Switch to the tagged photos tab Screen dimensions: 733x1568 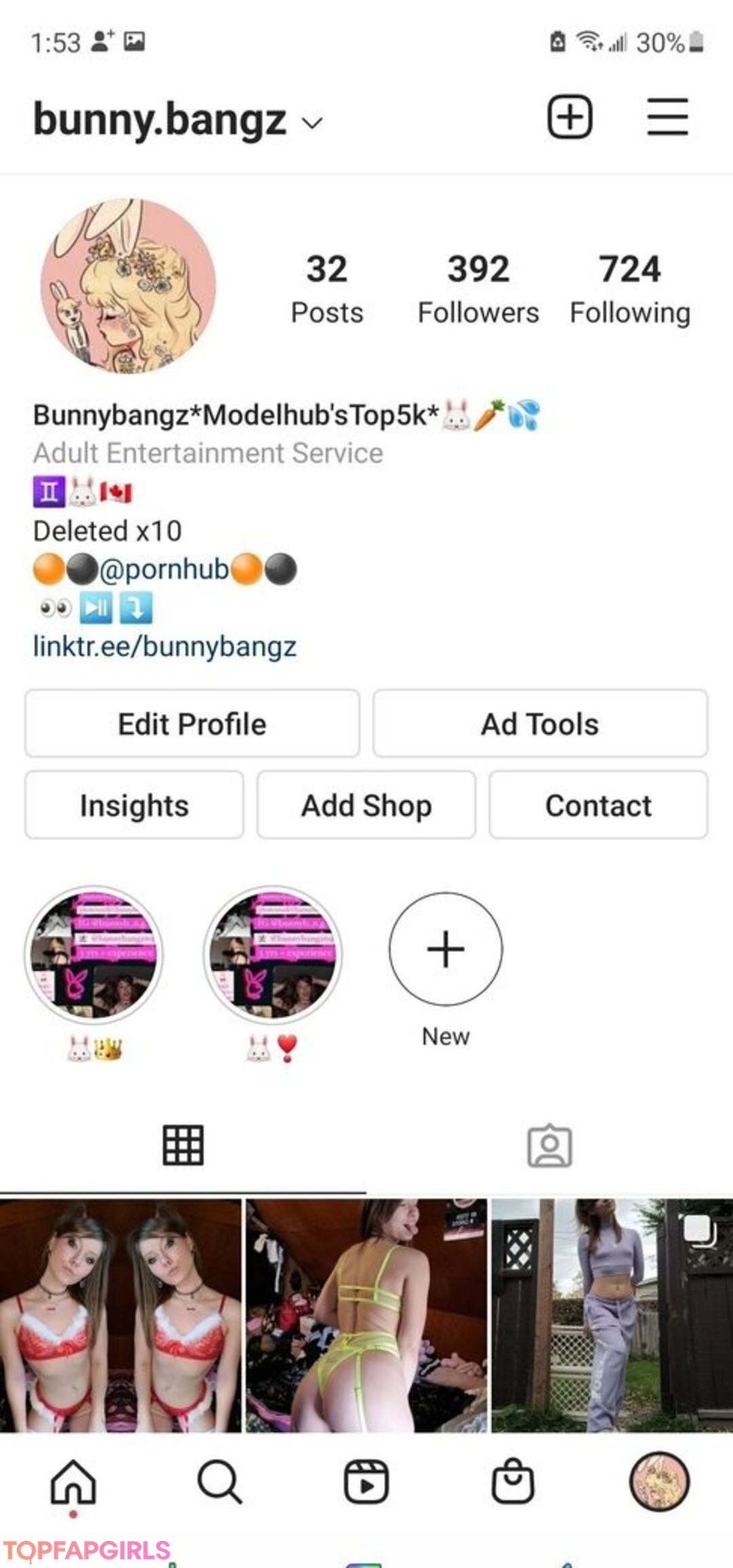(550, 1145)
